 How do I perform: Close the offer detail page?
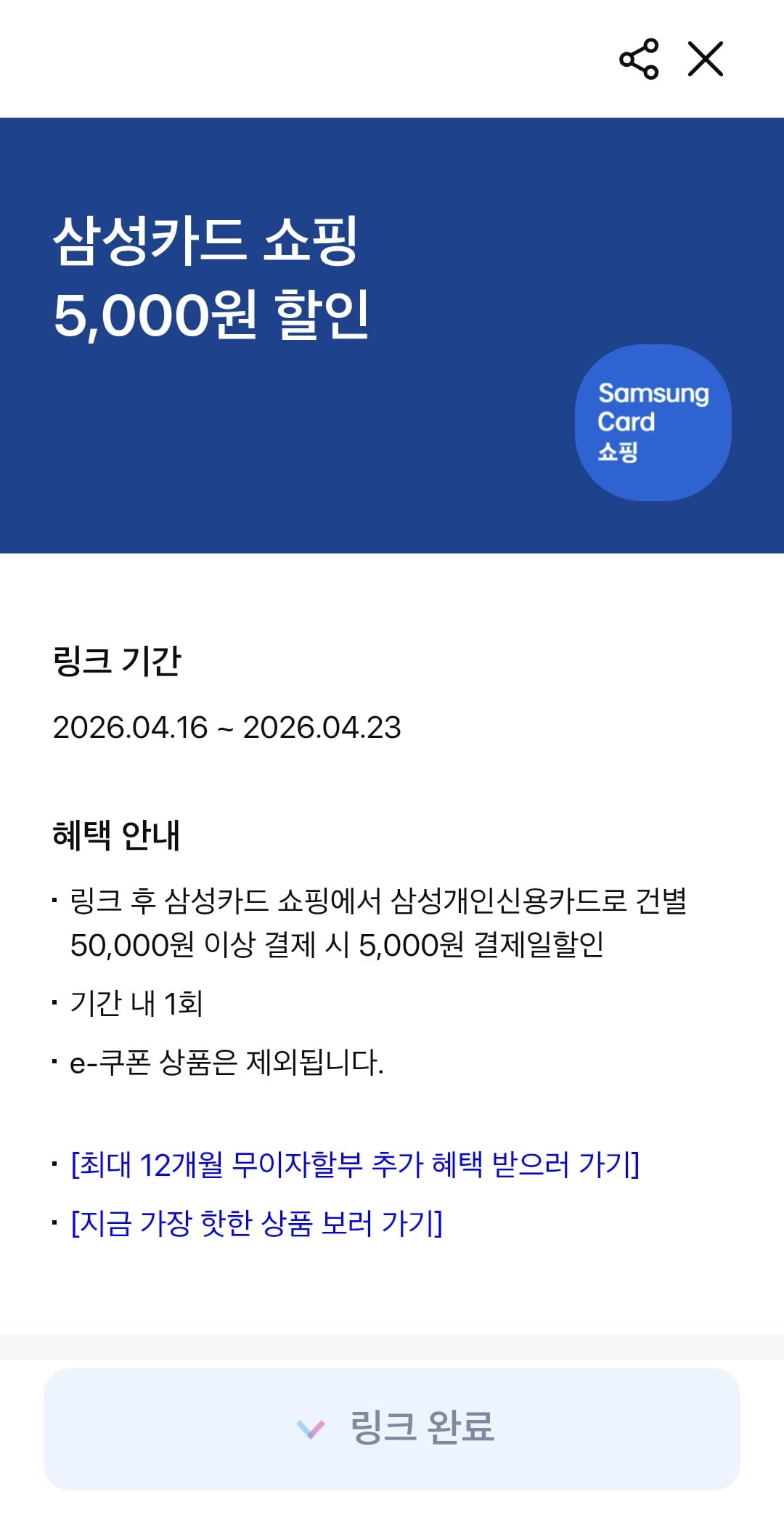coord(706,59)
